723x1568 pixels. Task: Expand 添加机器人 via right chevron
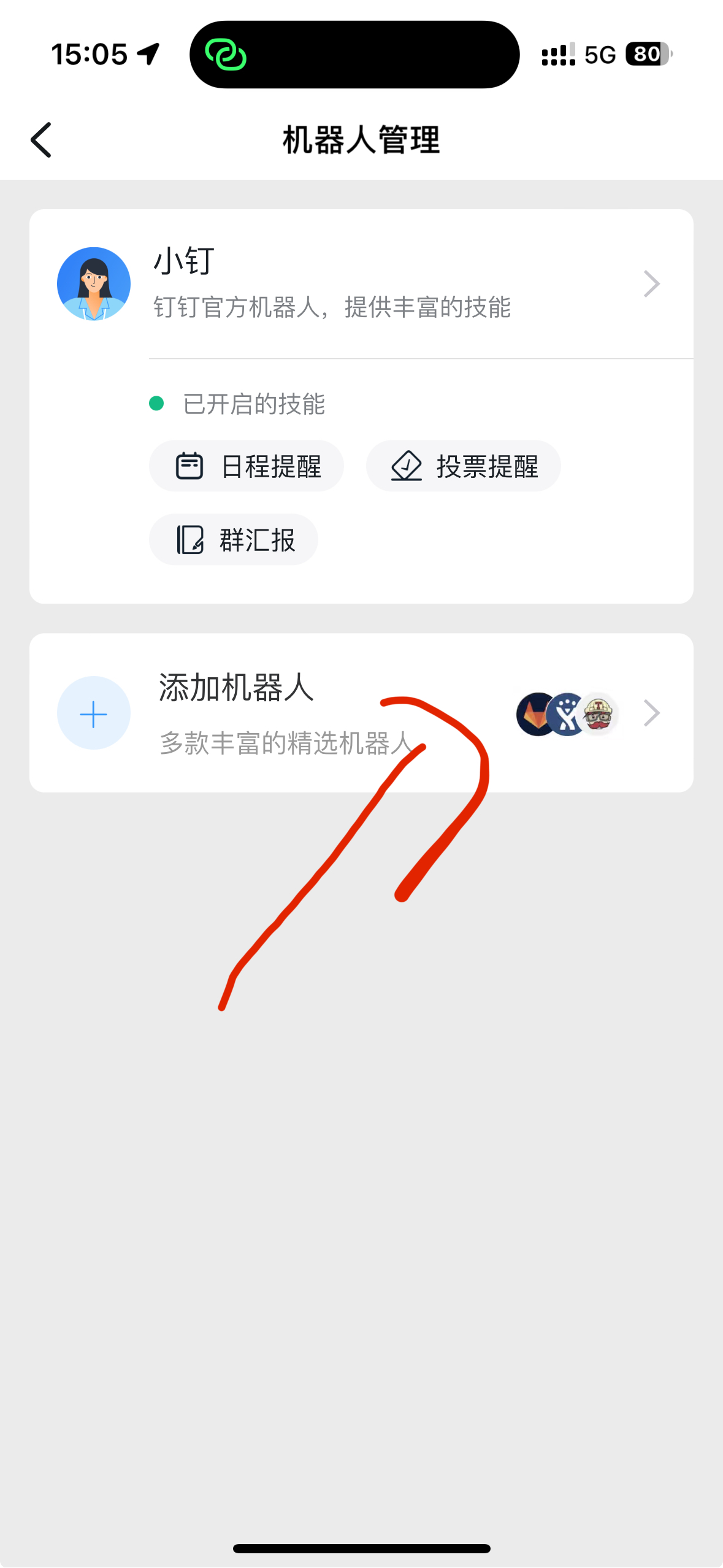pos(651,713)
